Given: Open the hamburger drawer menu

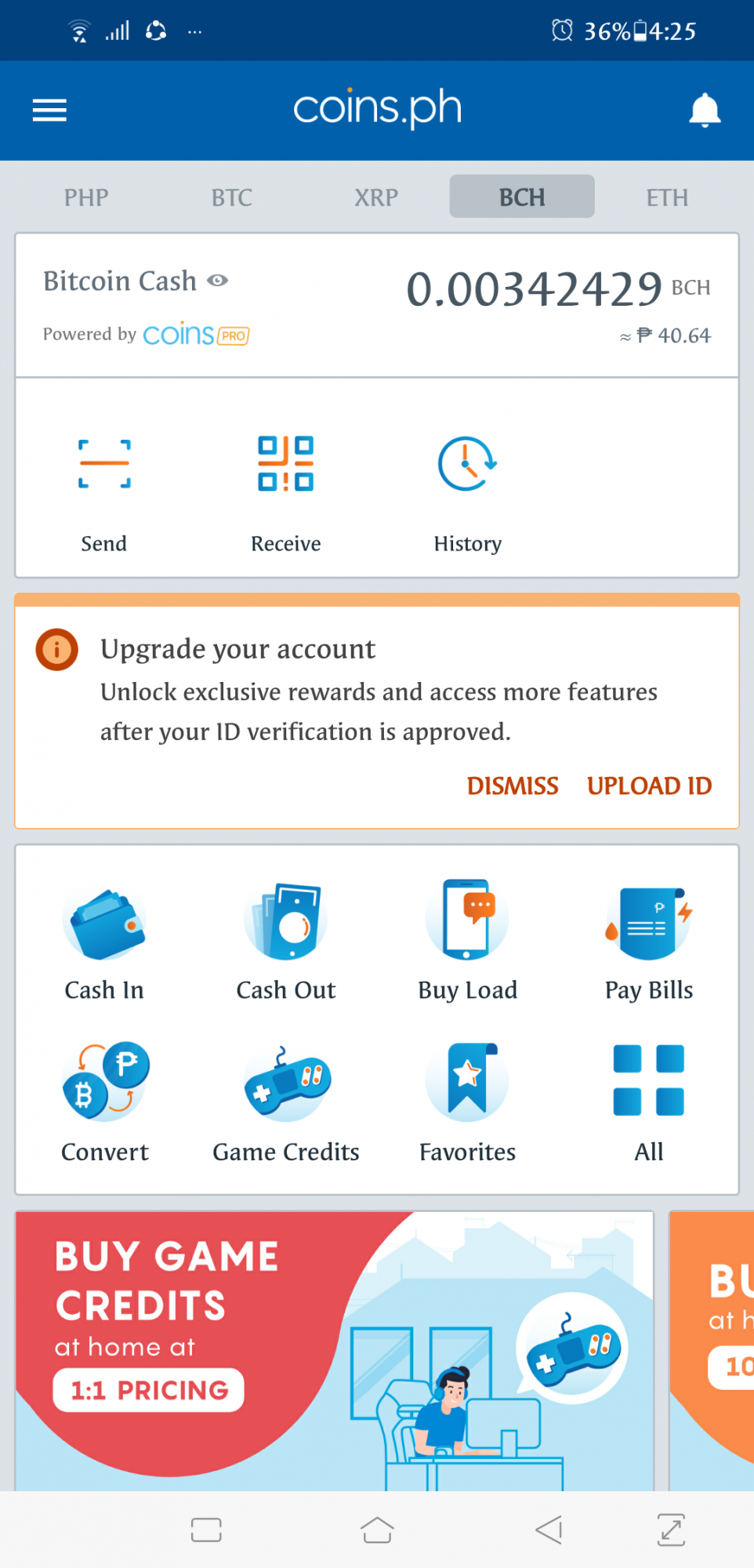Looking at the screenshot, I should pos(49,111).
